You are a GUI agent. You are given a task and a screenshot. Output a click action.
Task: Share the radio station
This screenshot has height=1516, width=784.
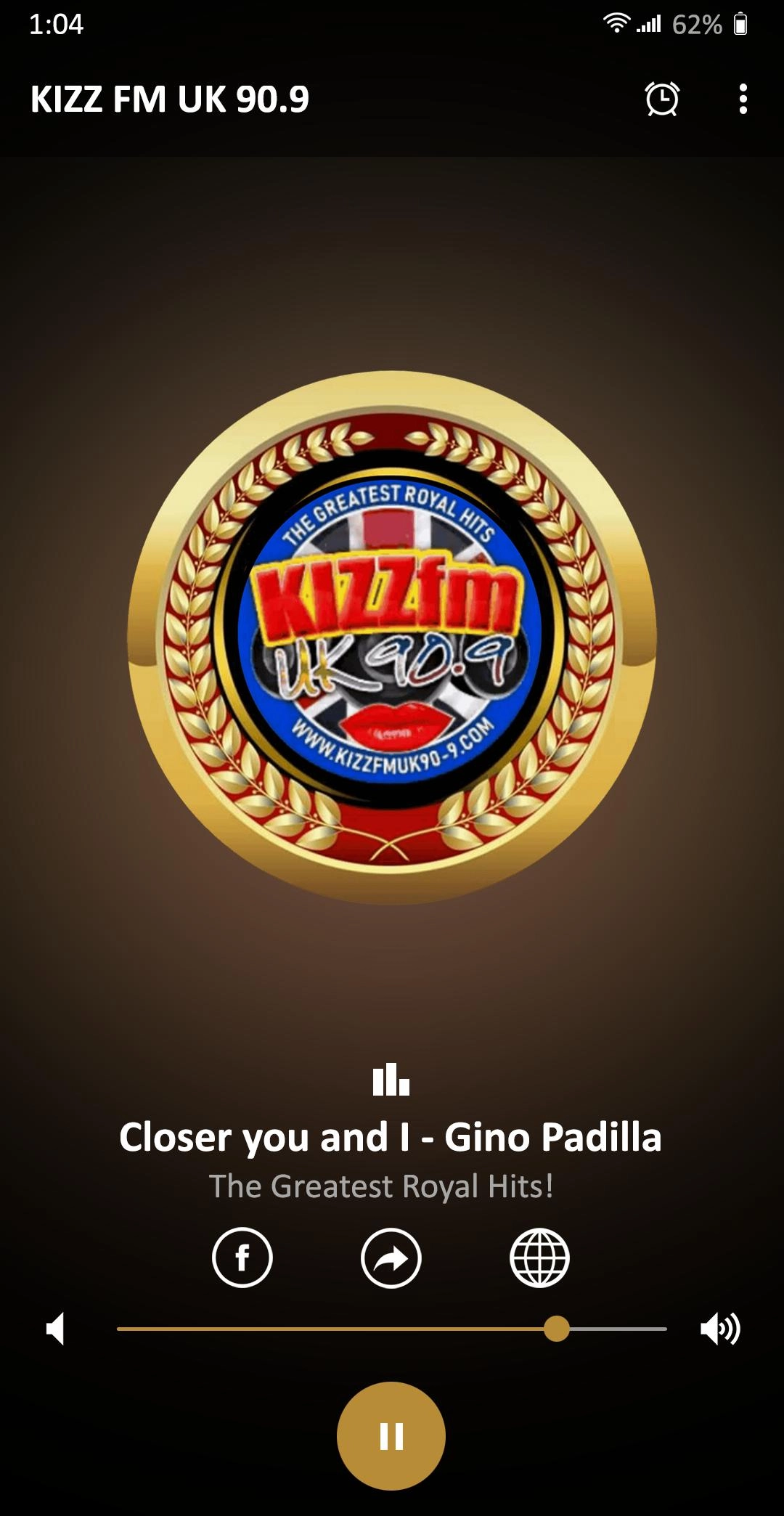[x=391, y=1258]
